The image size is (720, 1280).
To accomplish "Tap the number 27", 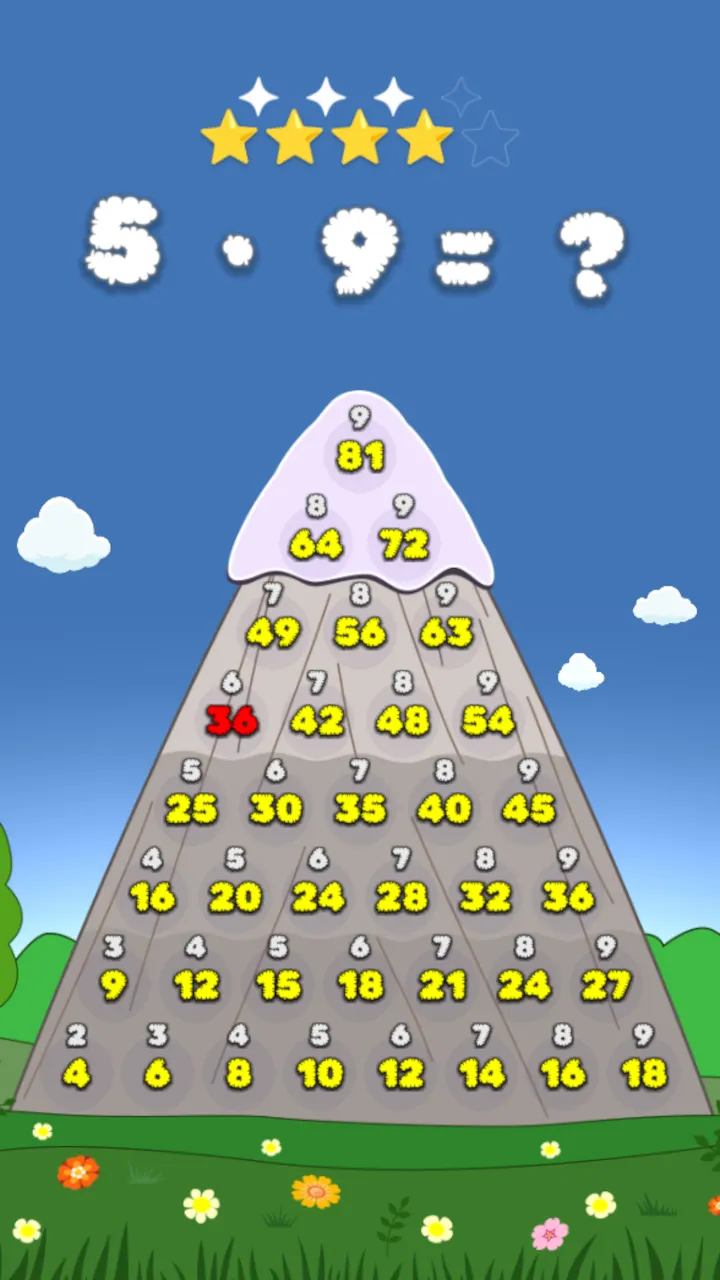I will [606, 985].
